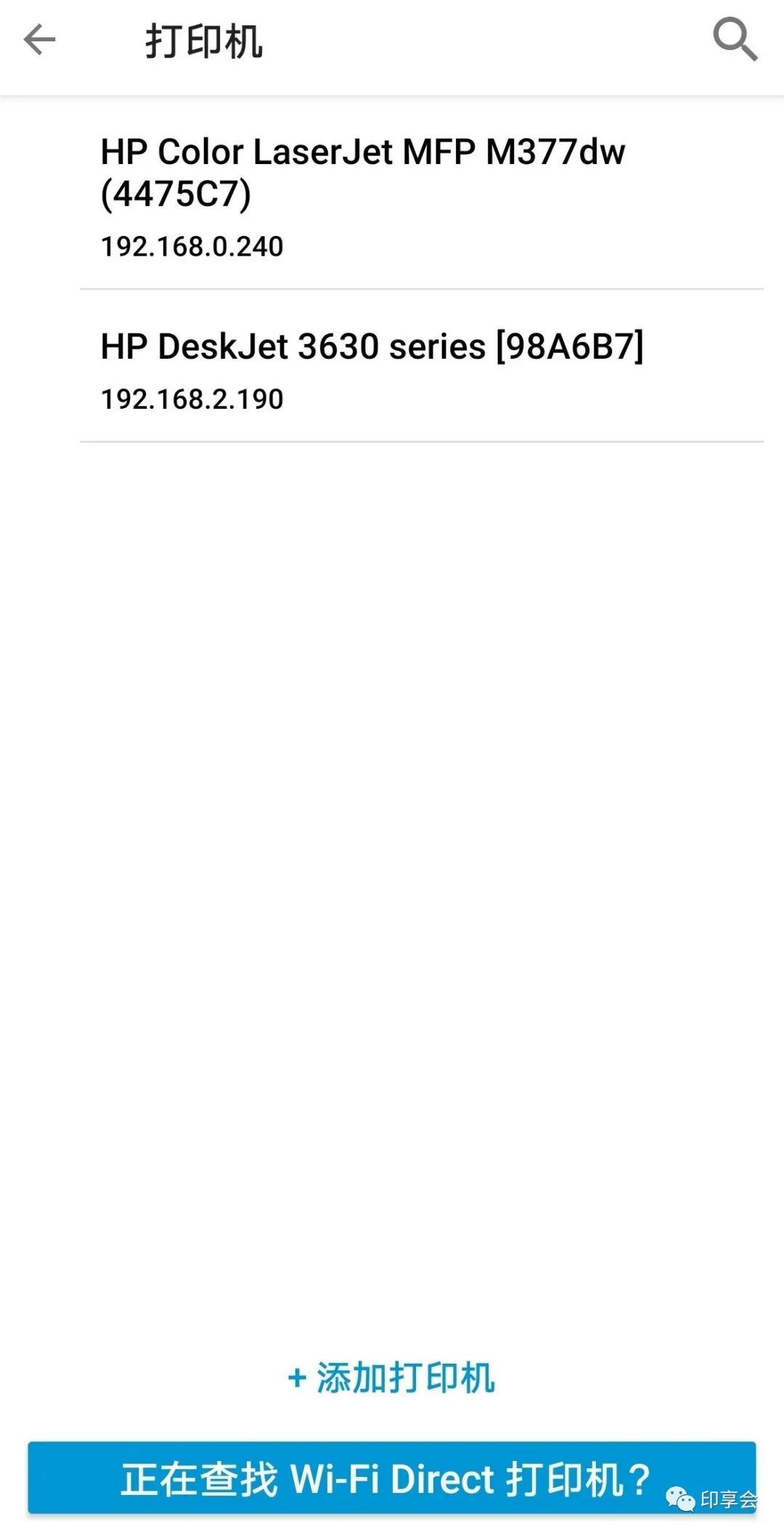The width and height of the screenshot is (784, 1535).
Task: Choose HP DeskJet 3630 series printer
Action: 421,367
